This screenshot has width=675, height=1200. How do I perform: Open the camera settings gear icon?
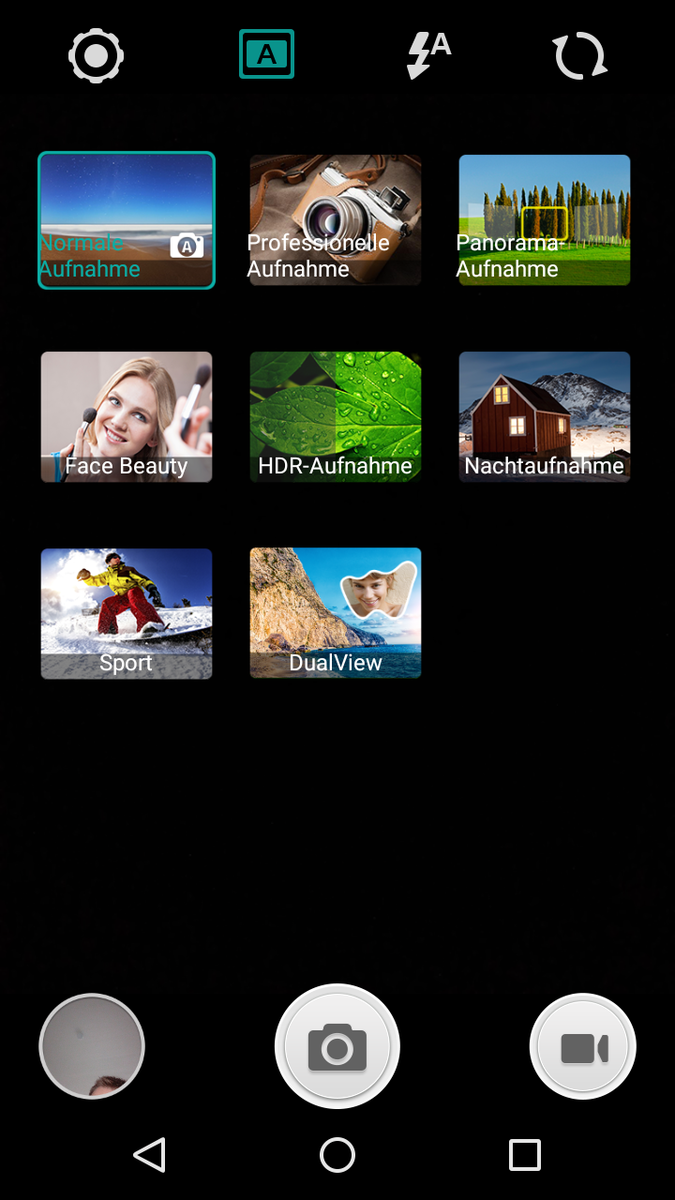pyautogui.click(x=96, y=55)
